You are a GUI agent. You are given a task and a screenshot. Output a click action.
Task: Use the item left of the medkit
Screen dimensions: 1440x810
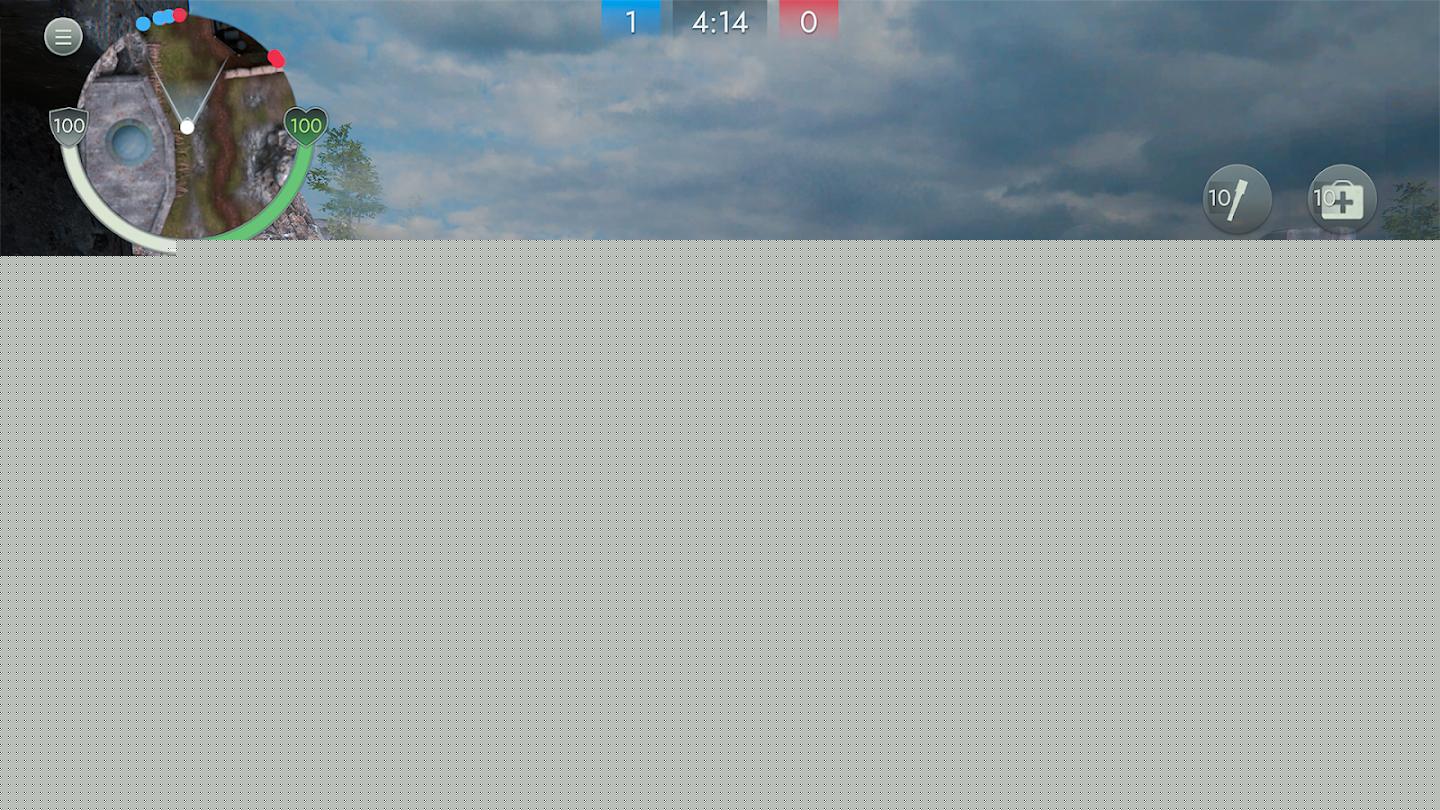click(1237, 199)
